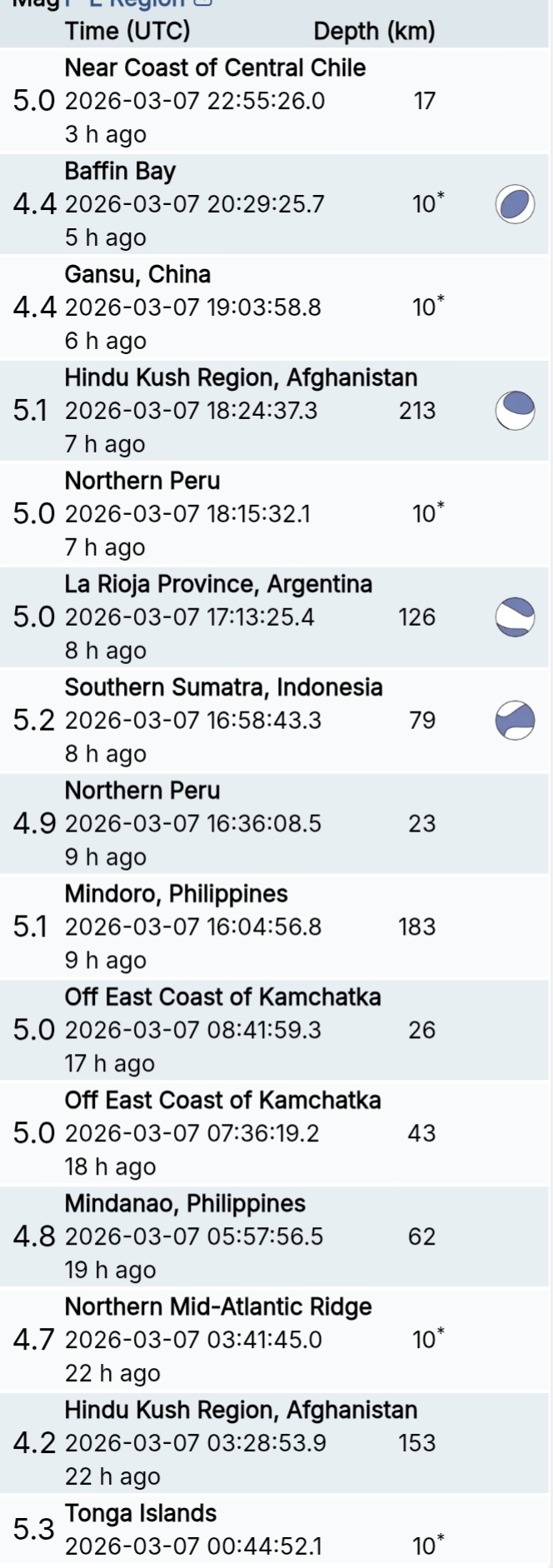The image size is (553, 1568).
Task: View the moment tensor icon for Hindu Kush 5.1
Action: (x=515, y=411)
